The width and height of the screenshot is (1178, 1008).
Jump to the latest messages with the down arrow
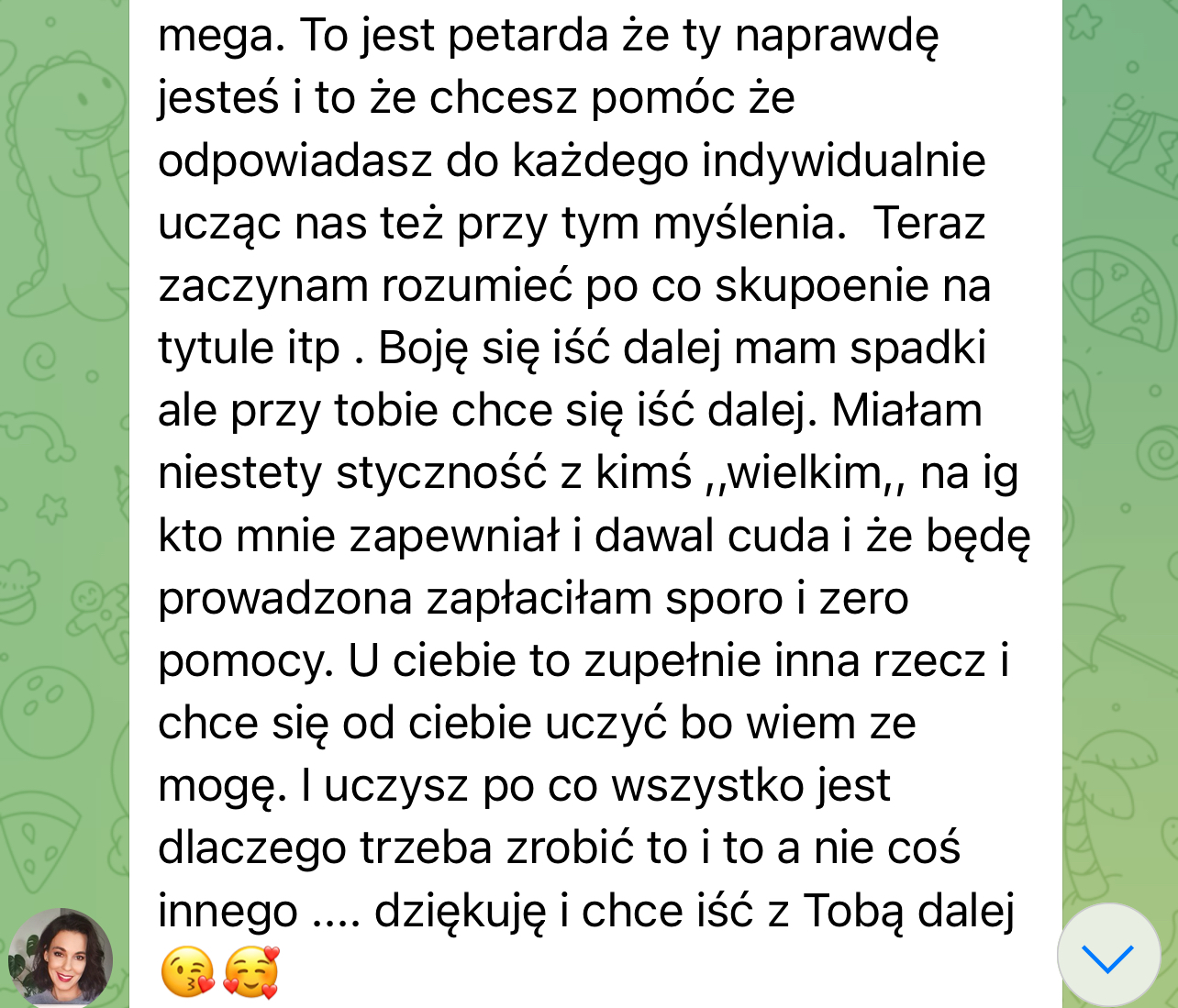click(1107, 957)
